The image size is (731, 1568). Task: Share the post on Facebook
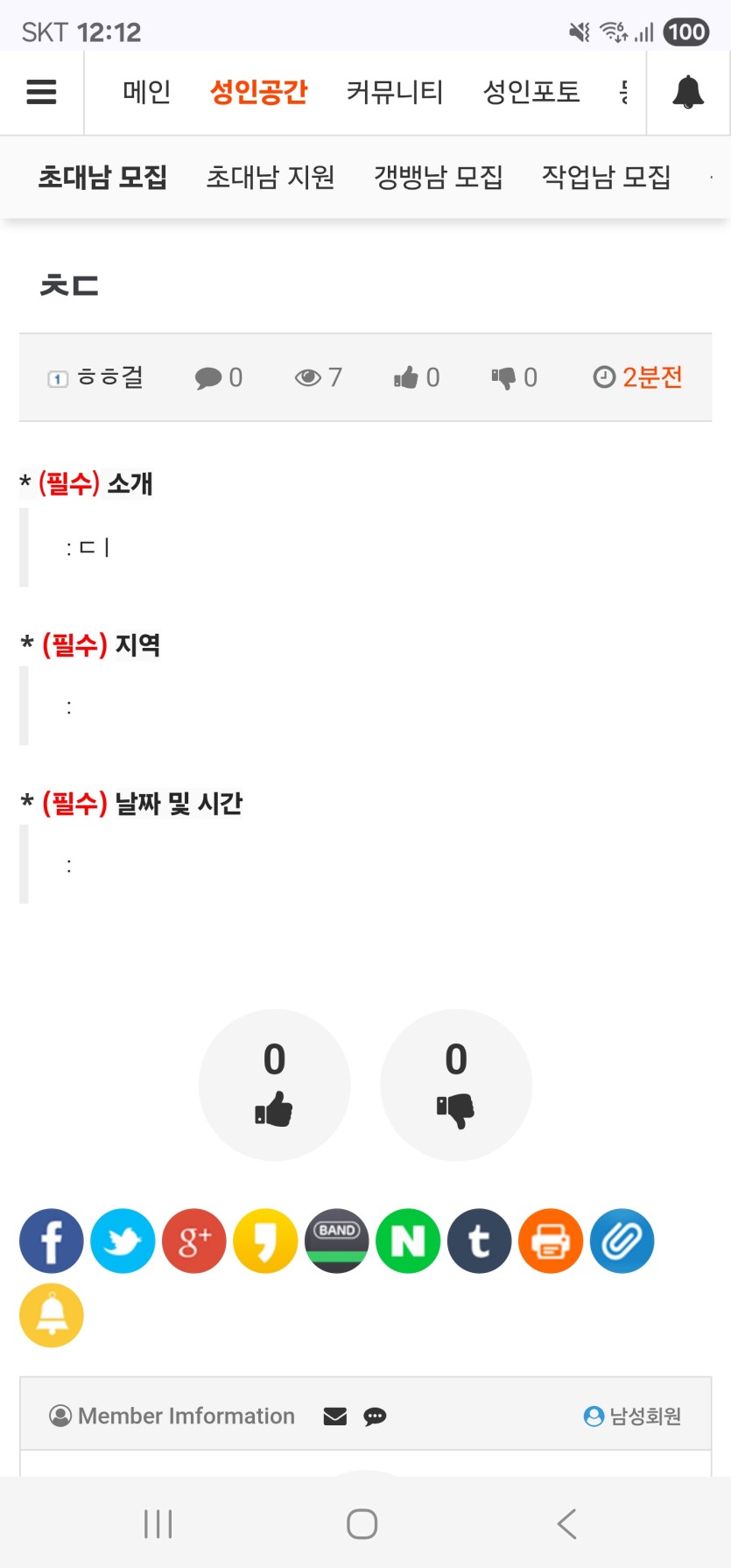[52, 1241]
